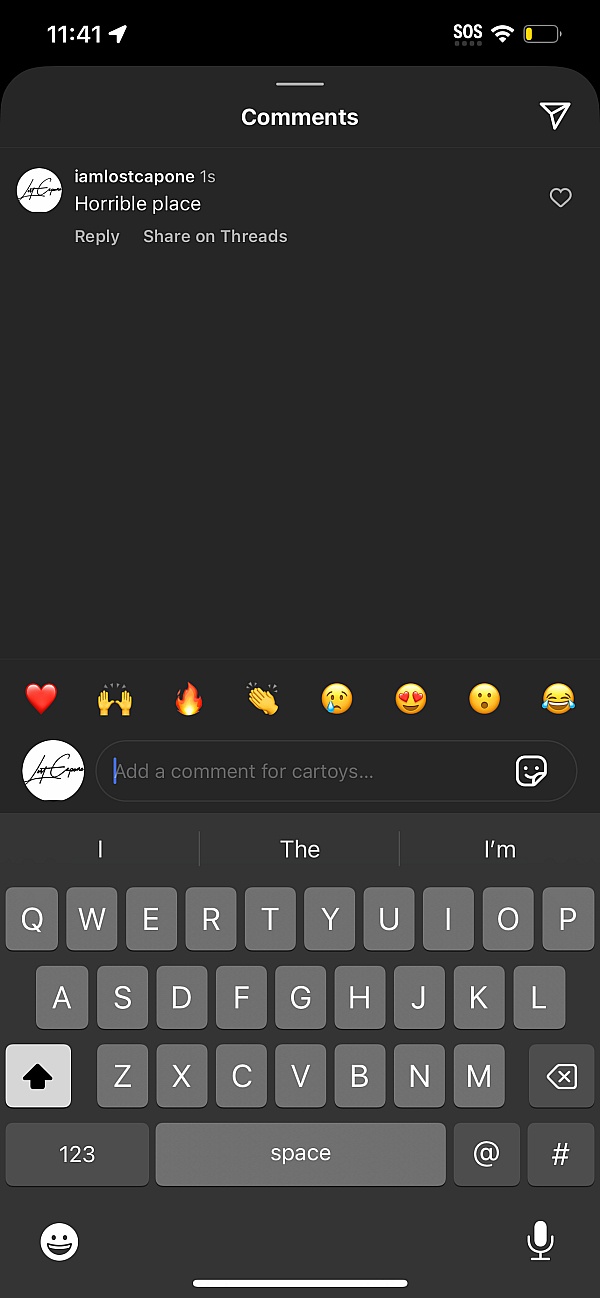600x1298 pixels.
Task: Focus the comment field for cartoys
Action: click(x=300, y=771)
